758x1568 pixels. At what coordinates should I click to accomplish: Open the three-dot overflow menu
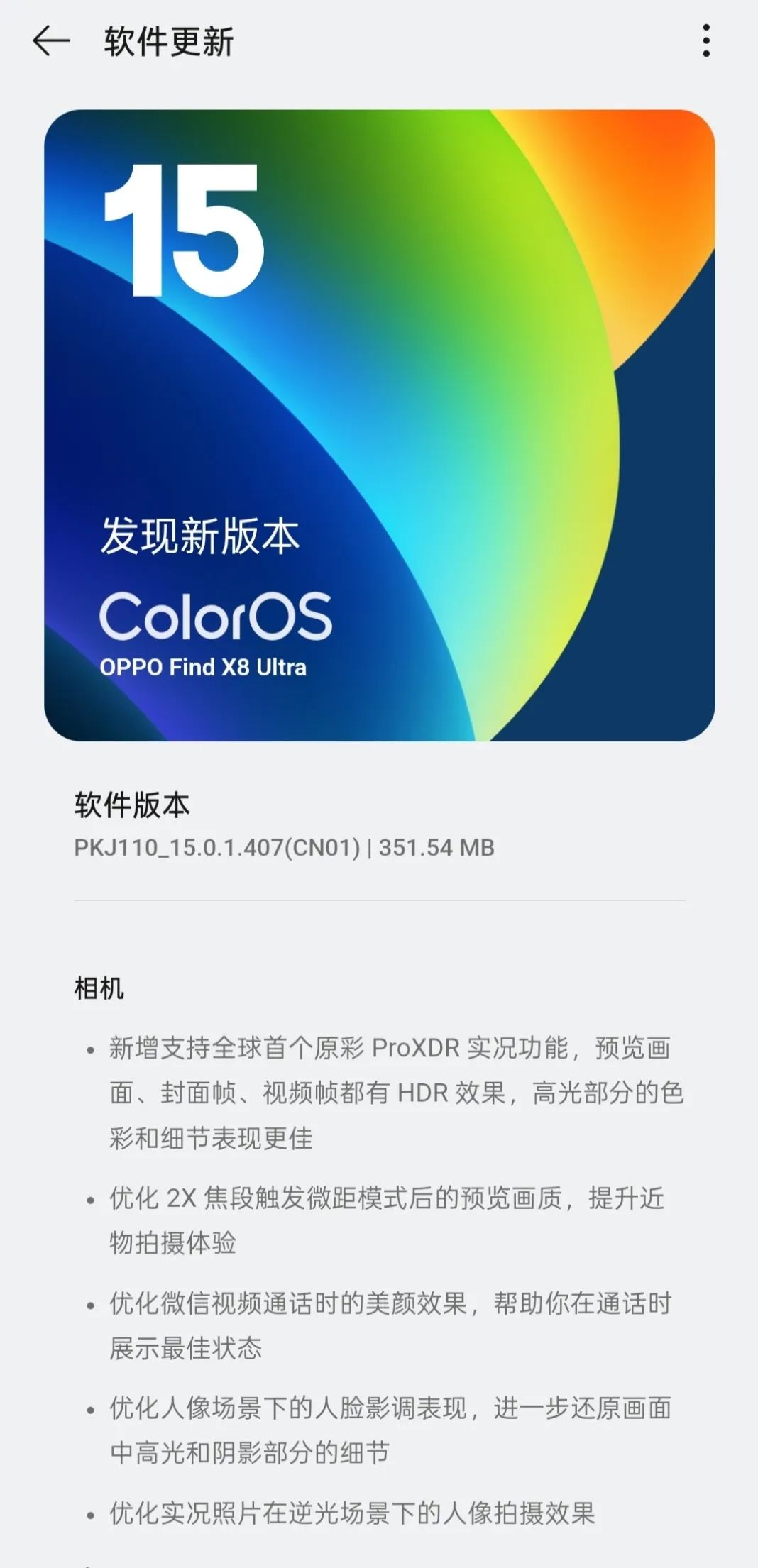tap(705, 40)
